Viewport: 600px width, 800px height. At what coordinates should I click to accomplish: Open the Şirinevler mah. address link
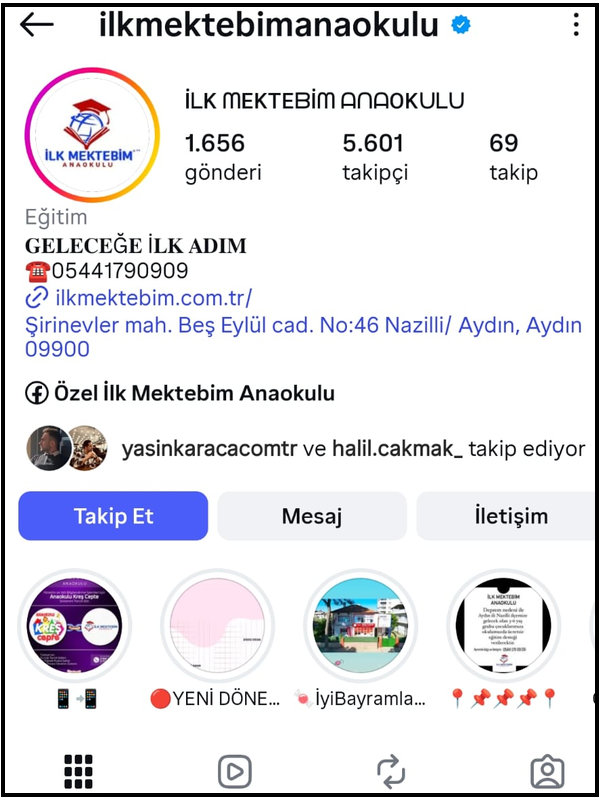point(302,337)
